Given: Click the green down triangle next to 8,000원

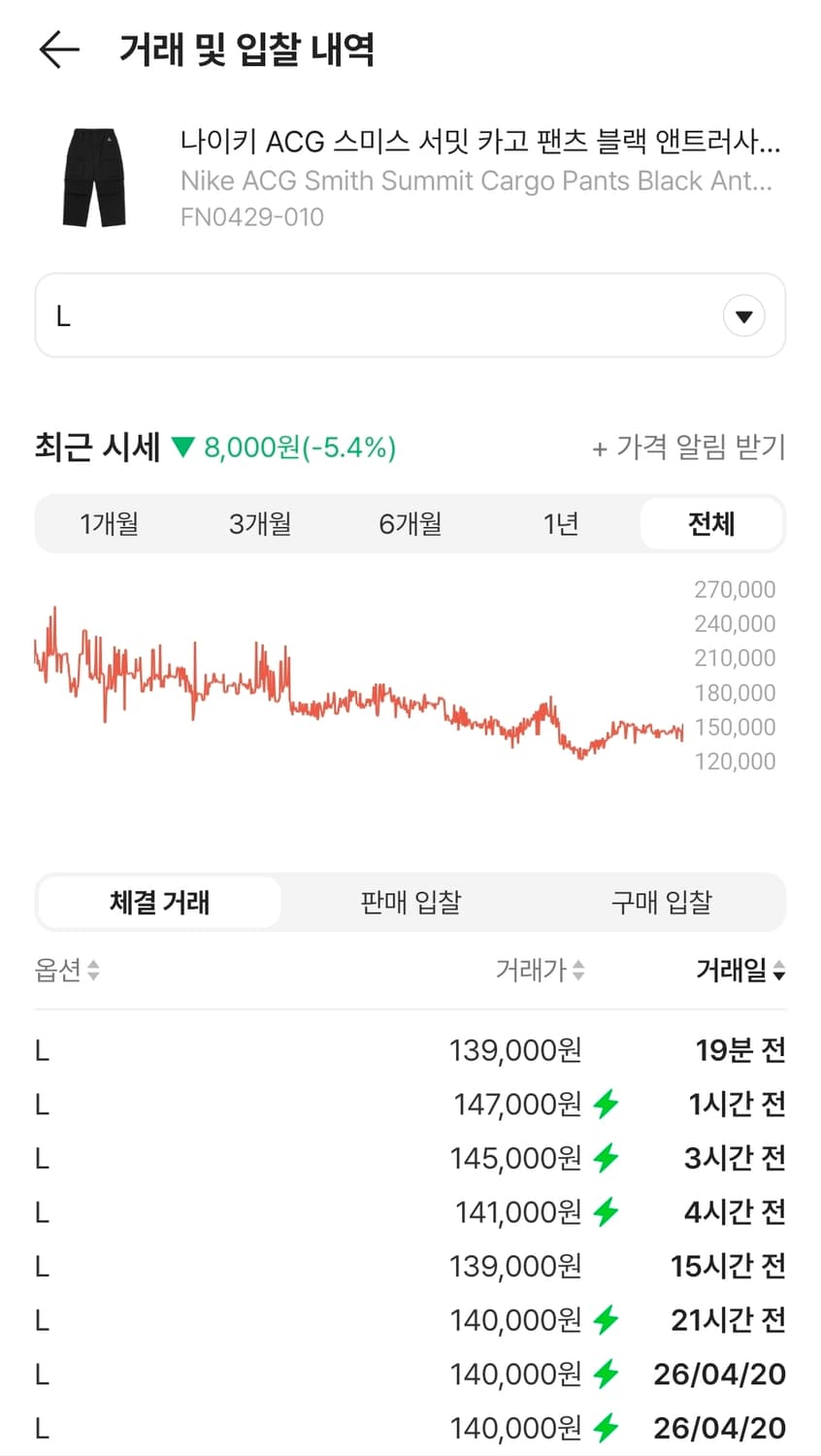Looking at the screenshot, I should point(184,448).
